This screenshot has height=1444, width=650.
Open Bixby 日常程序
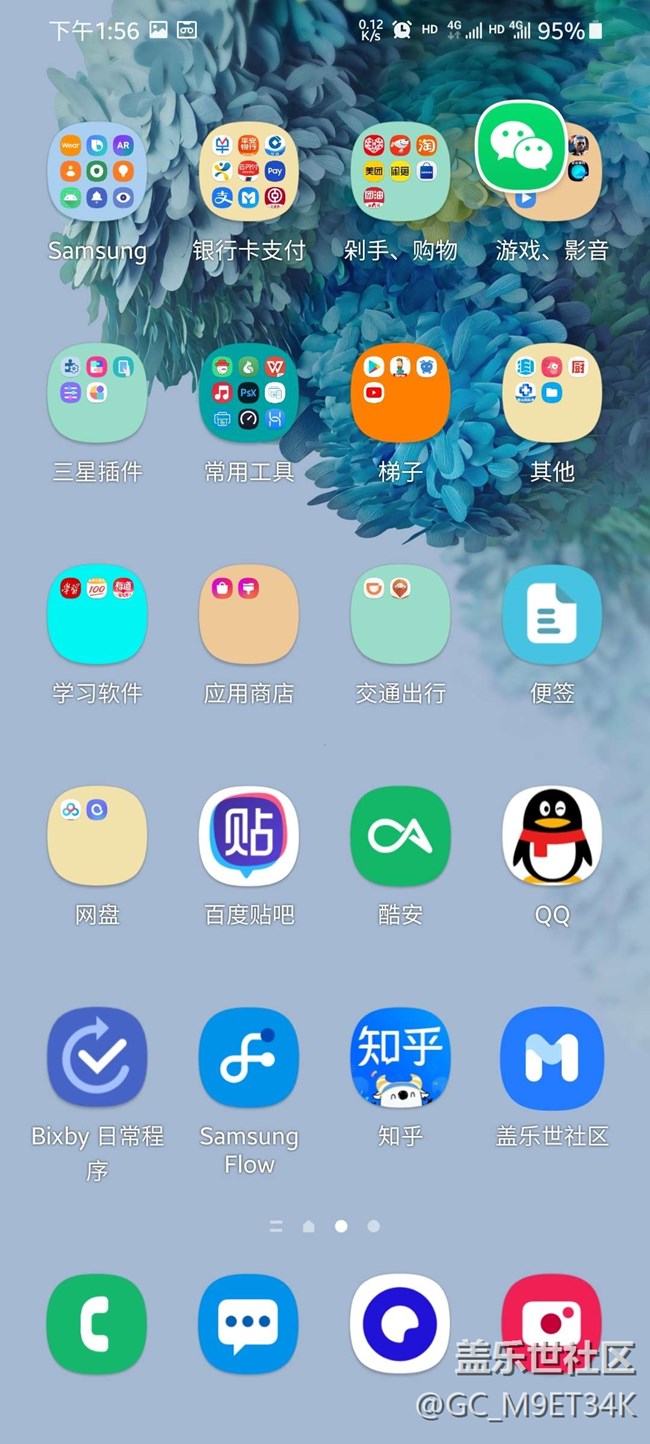pos(97,1057)
